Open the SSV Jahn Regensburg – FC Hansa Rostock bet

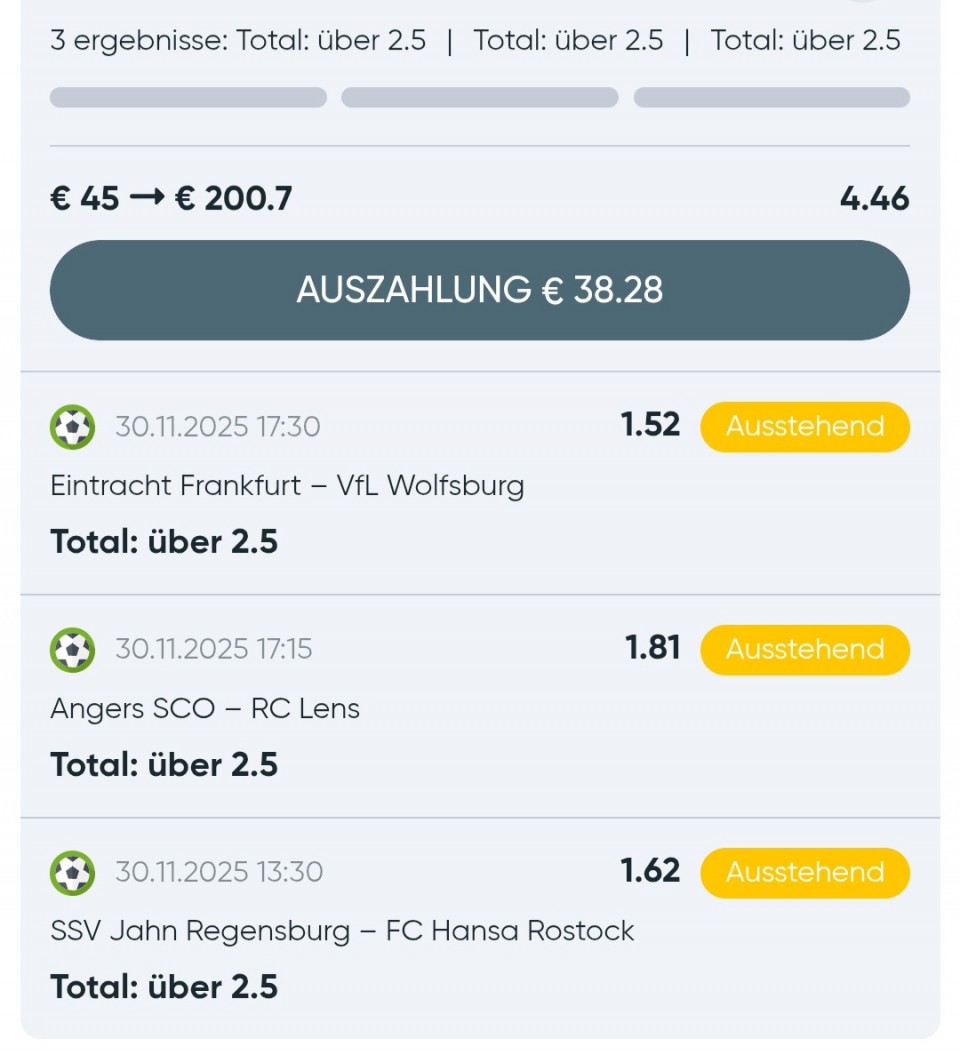(342, 931)
